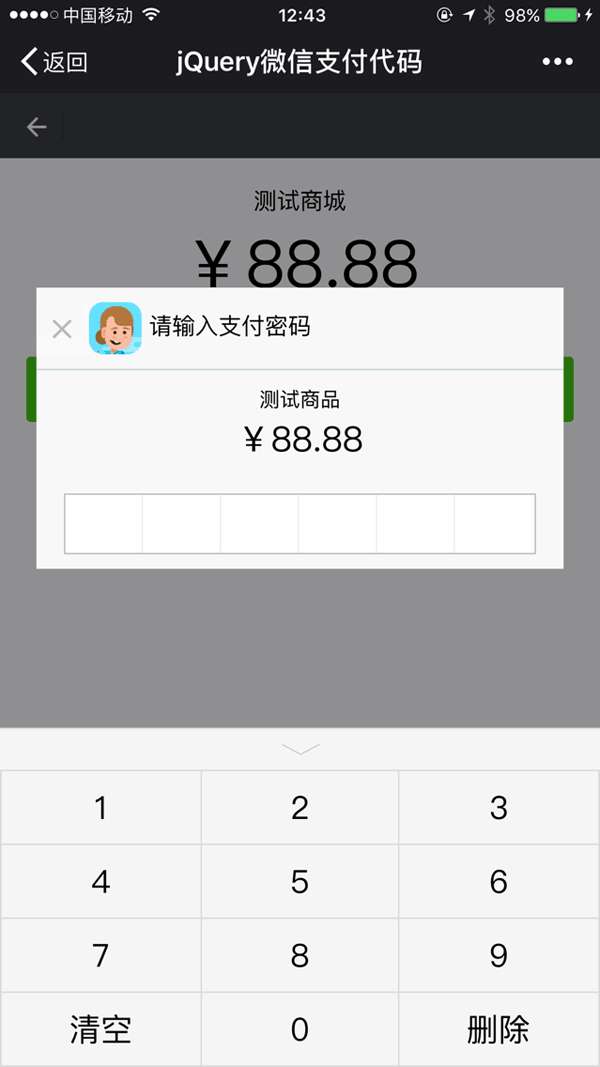This screenshot has height=1067, width=600.
Task: Tap the 返回 back button
Action: pos(55,62)
